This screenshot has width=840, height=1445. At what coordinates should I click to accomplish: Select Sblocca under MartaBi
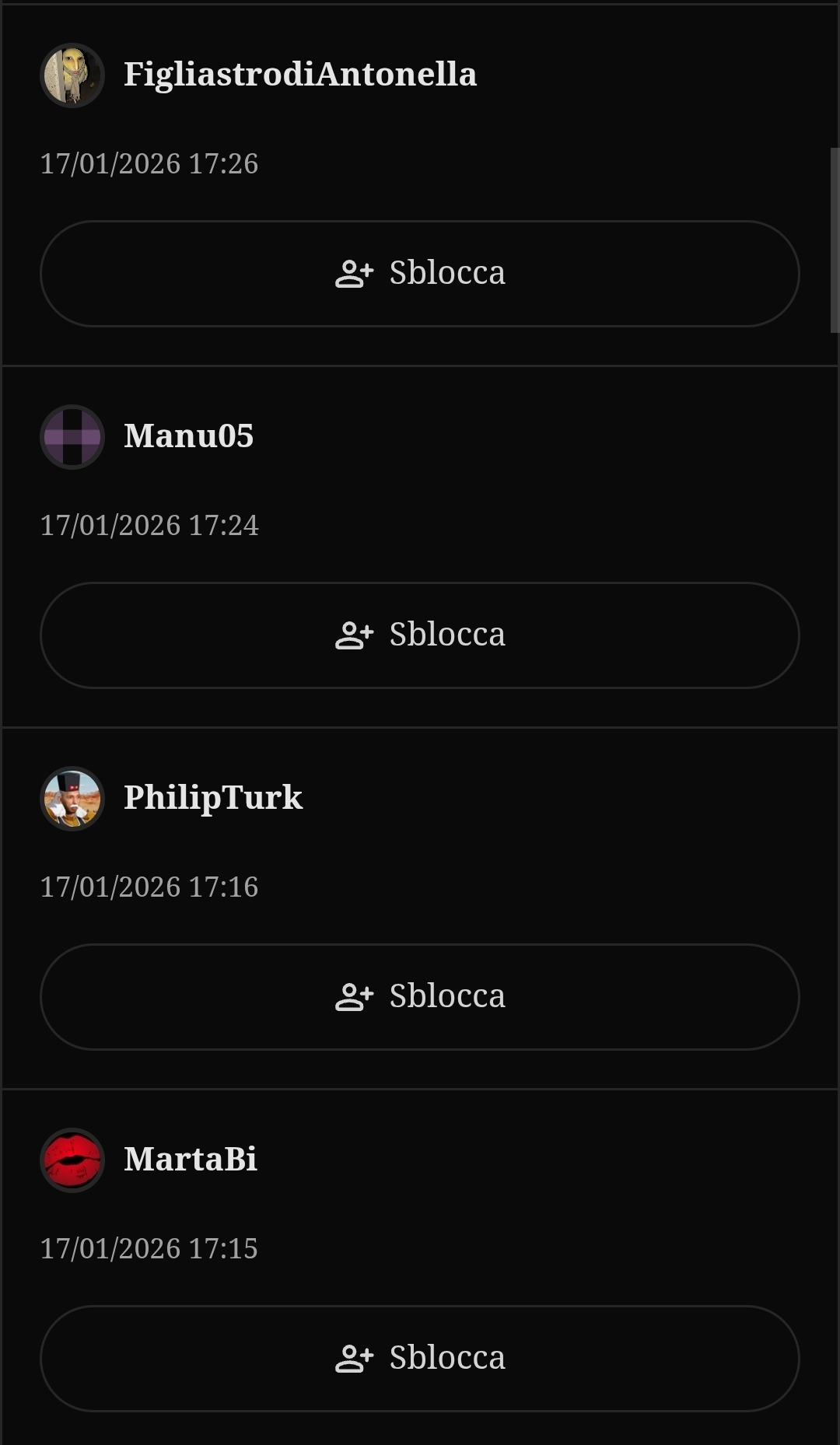click(420, 1358)
